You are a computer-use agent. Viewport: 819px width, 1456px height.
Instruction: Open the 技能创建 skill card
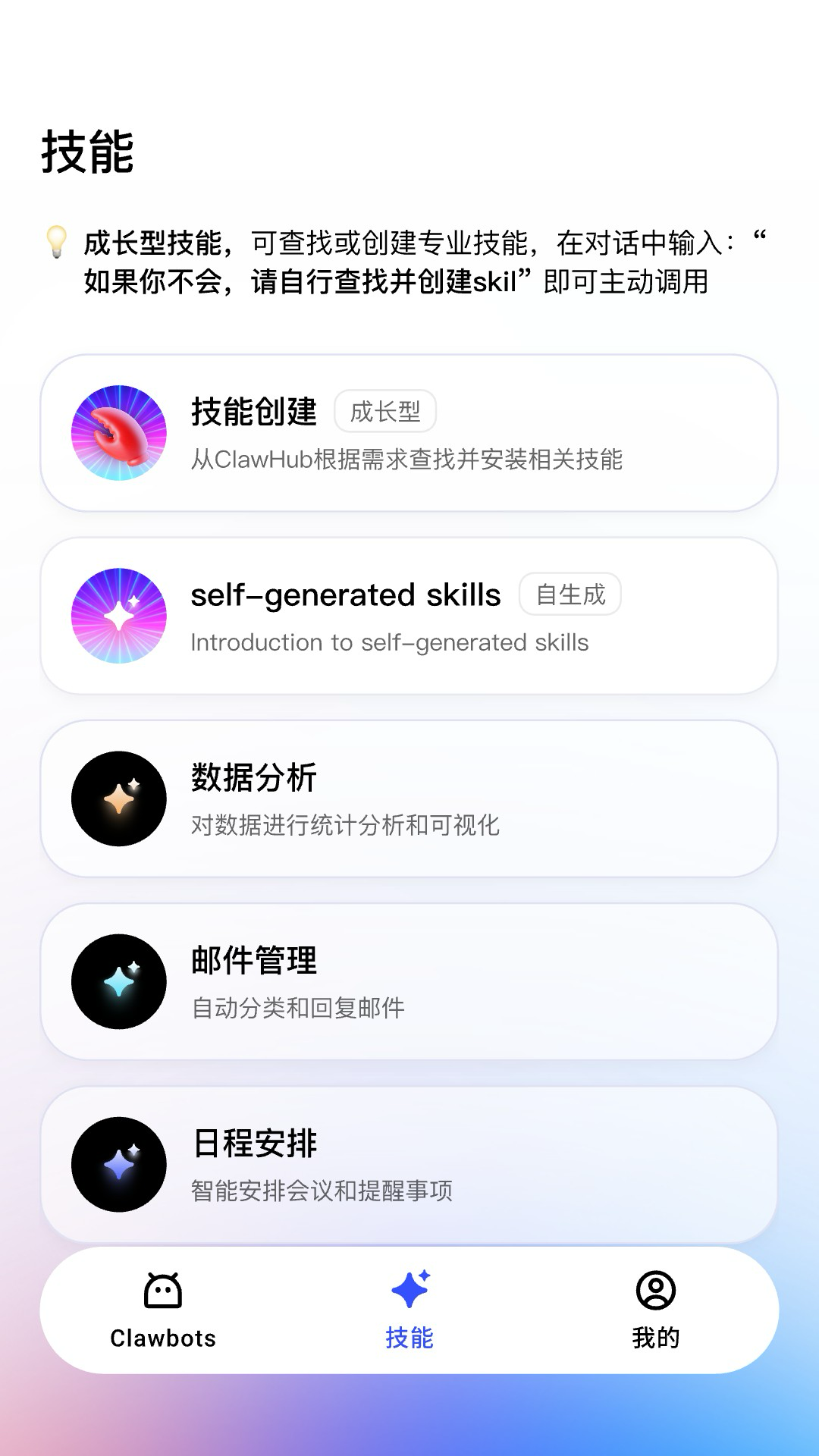409,429
